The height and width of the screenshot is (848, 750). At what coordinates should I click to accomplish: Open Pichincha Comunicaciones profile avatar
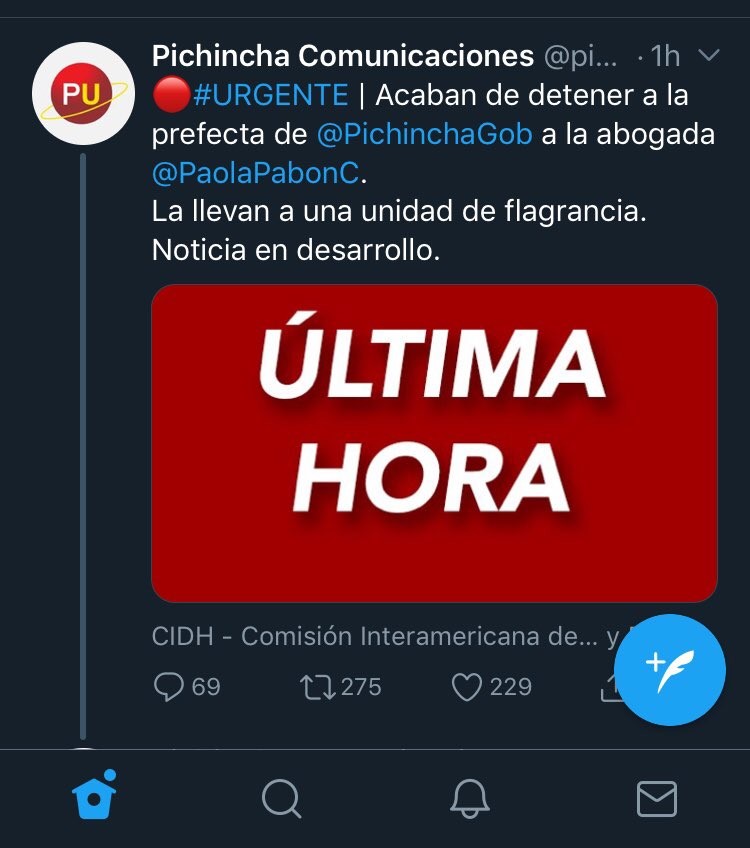point(84,93)
